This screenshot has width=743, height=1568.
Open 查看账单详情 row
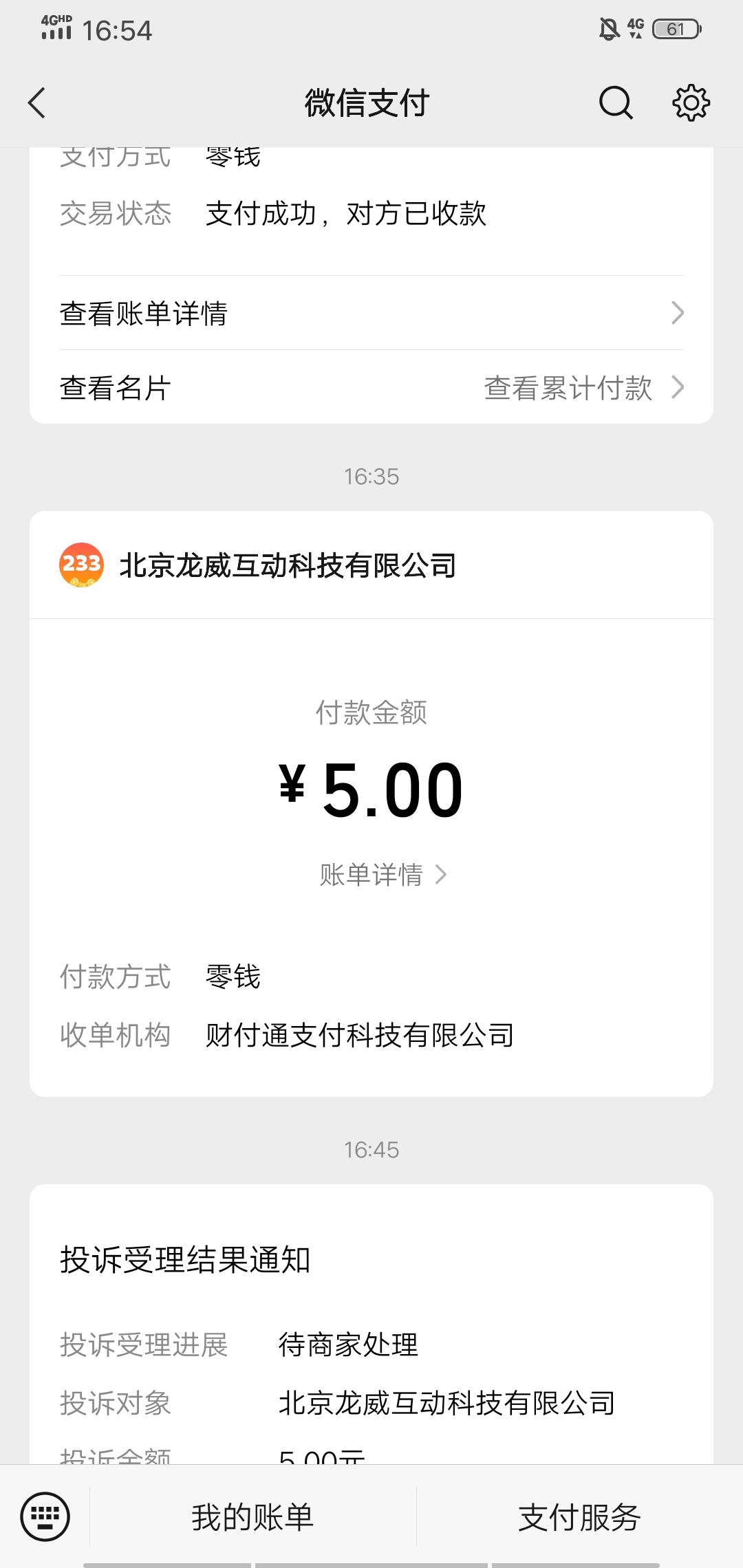(x=371, y=314)
